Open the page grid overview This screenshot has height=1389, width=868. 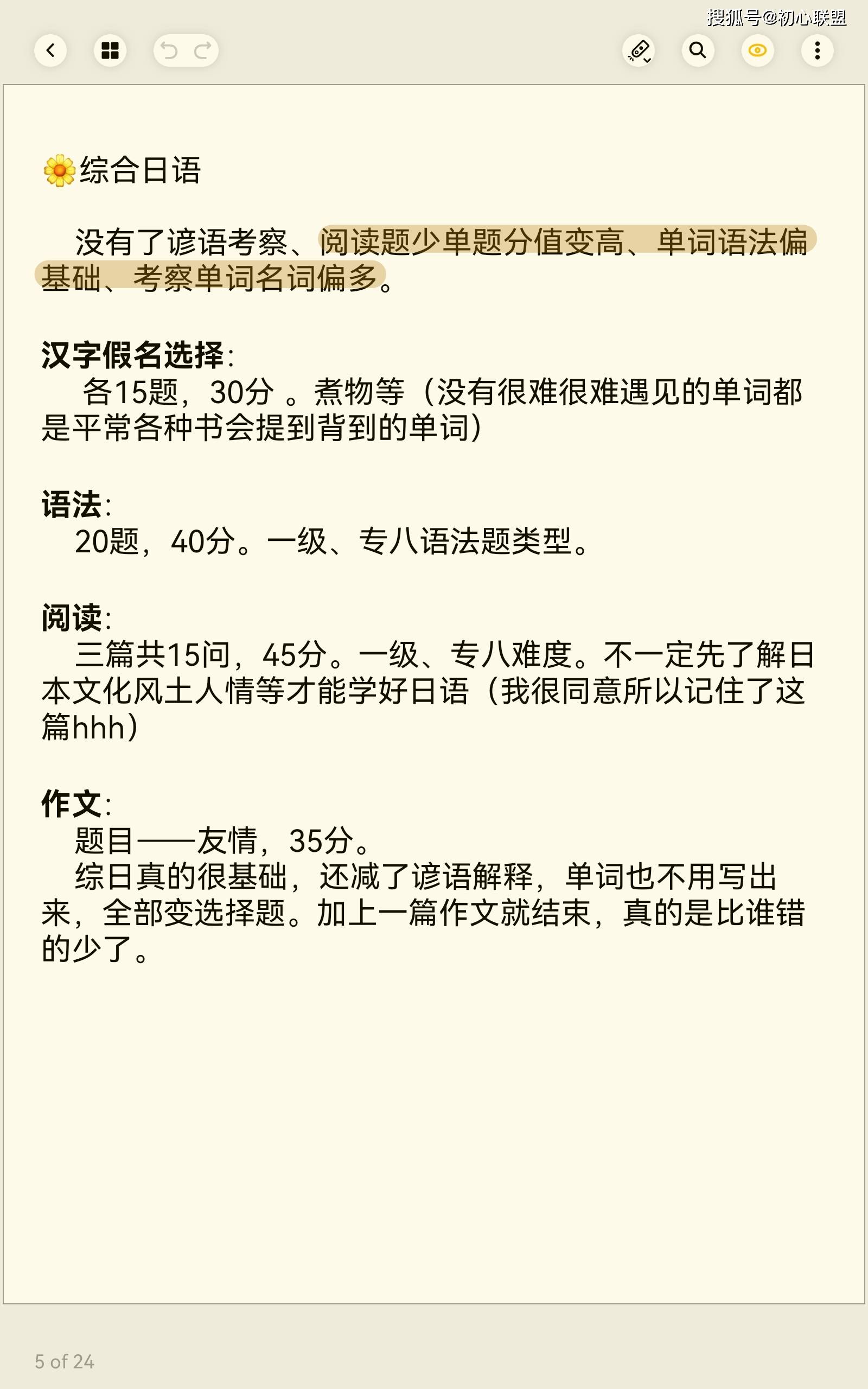[x=110, y=50]
